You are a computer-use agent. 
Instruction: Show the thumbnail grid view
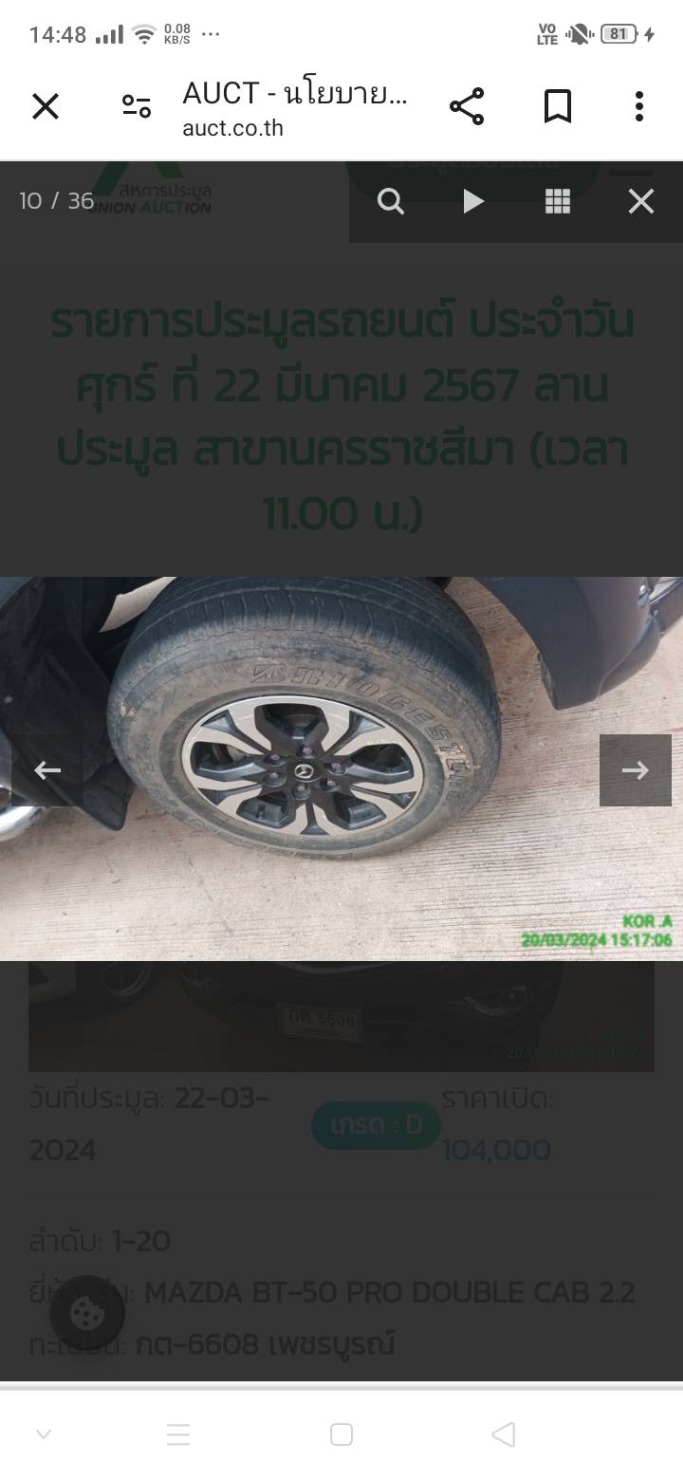pyautogui.click(x=557, y=202)
